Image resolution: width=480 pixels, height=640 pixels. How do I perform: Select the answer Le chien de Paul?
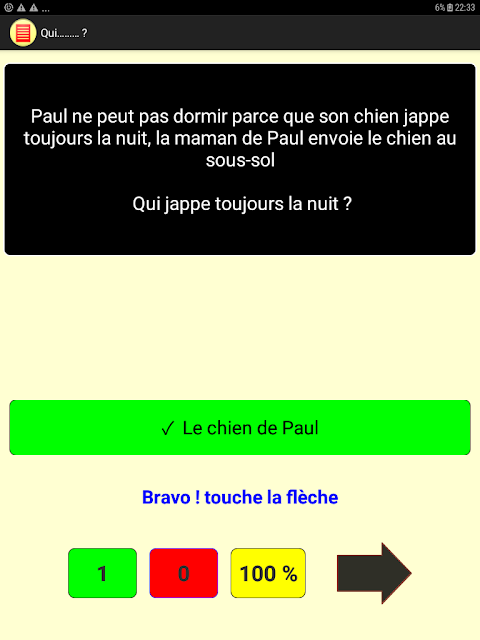240,427
